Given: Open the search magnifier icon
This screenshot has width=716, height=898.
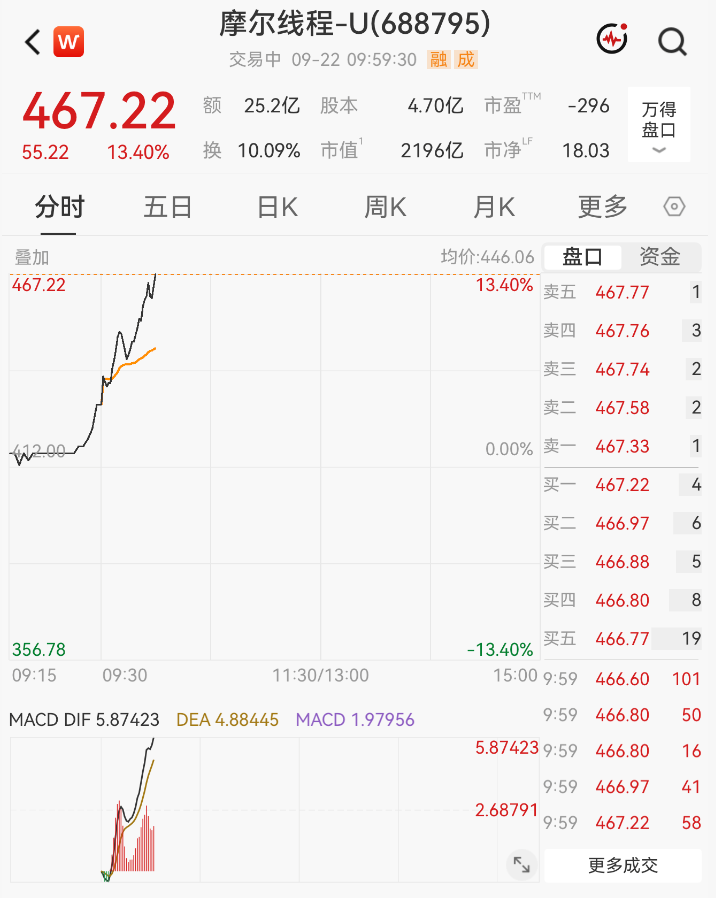Looking at the screenshot, I should 672,41.
